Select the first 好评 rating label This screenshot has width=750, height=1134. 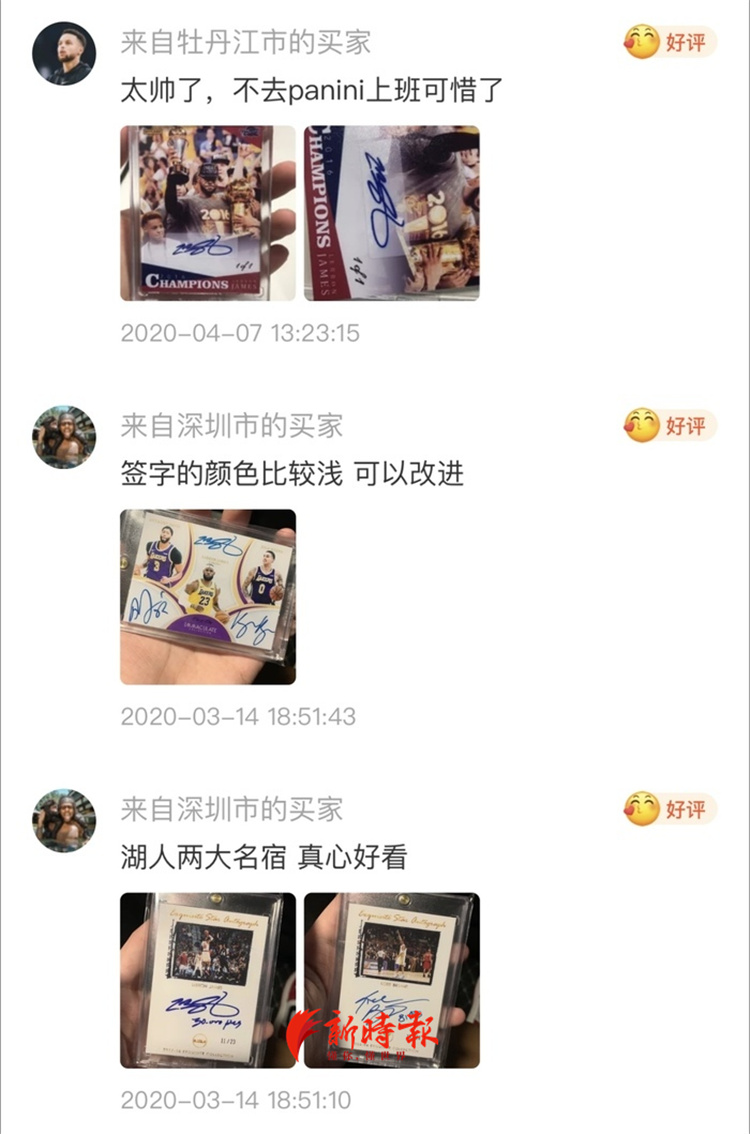pyautogui.click(x=684, y=42)
